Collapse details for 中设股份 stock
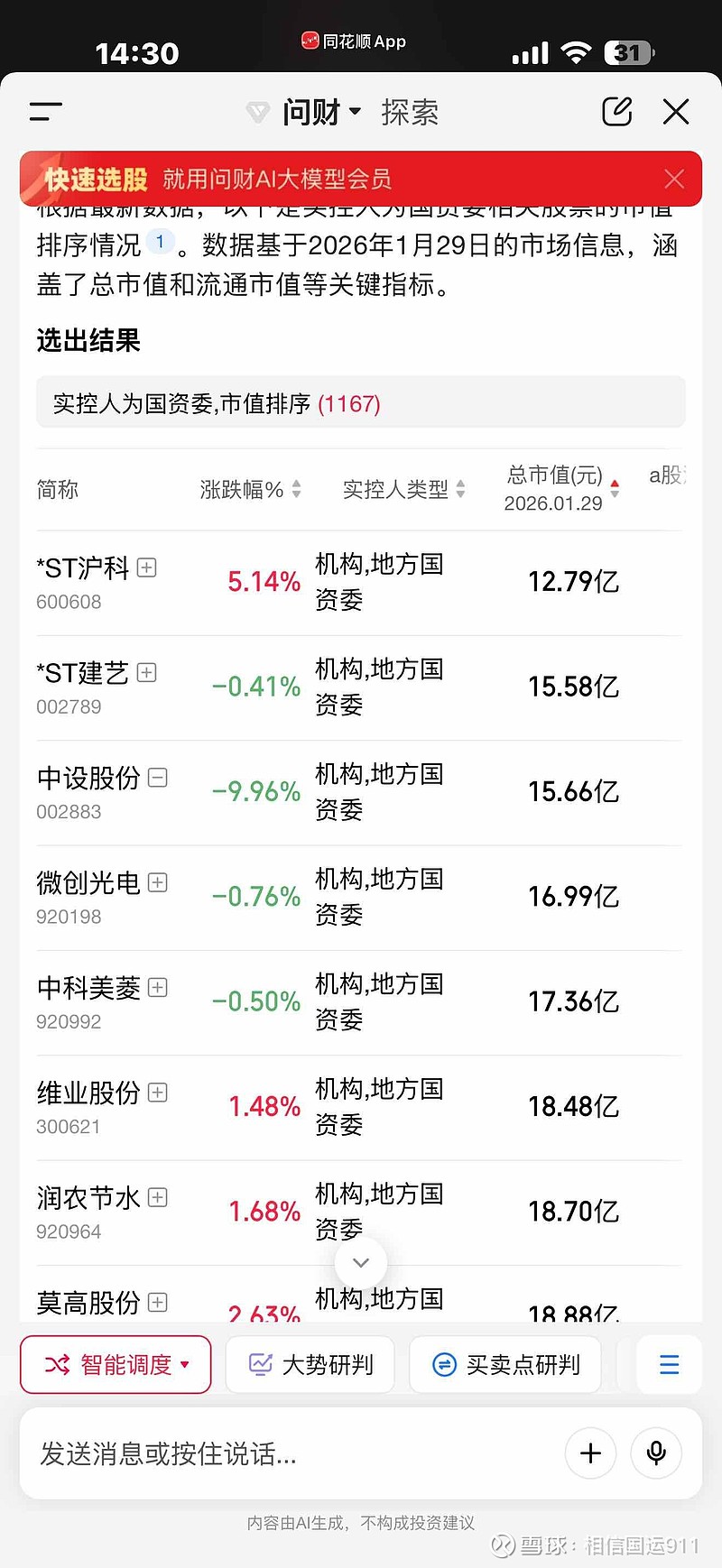The width and height of the screenshot is (722, 1568). coord(157,777)
